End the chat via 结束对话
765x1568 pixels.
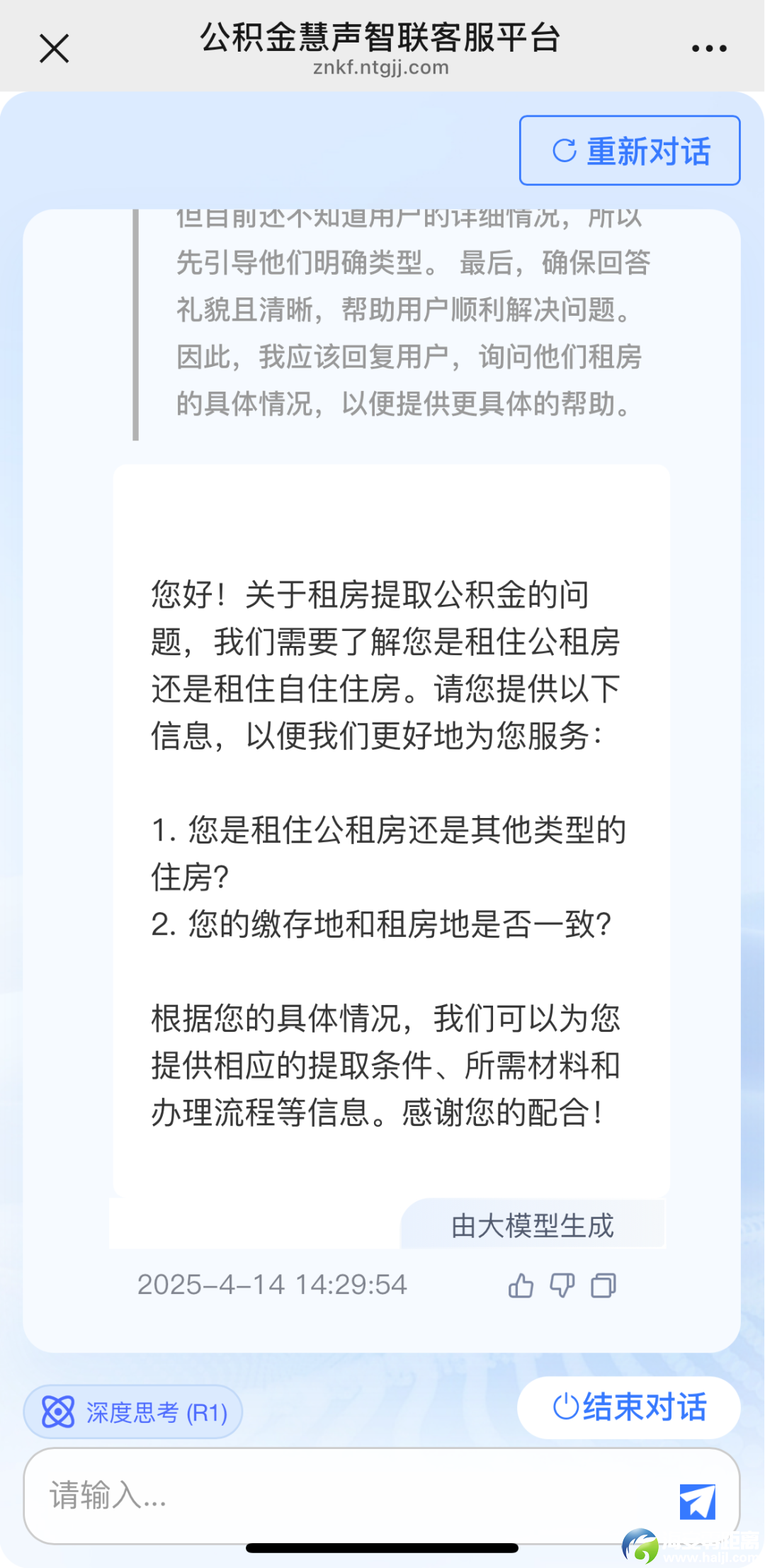click(x=629, y=1407)
